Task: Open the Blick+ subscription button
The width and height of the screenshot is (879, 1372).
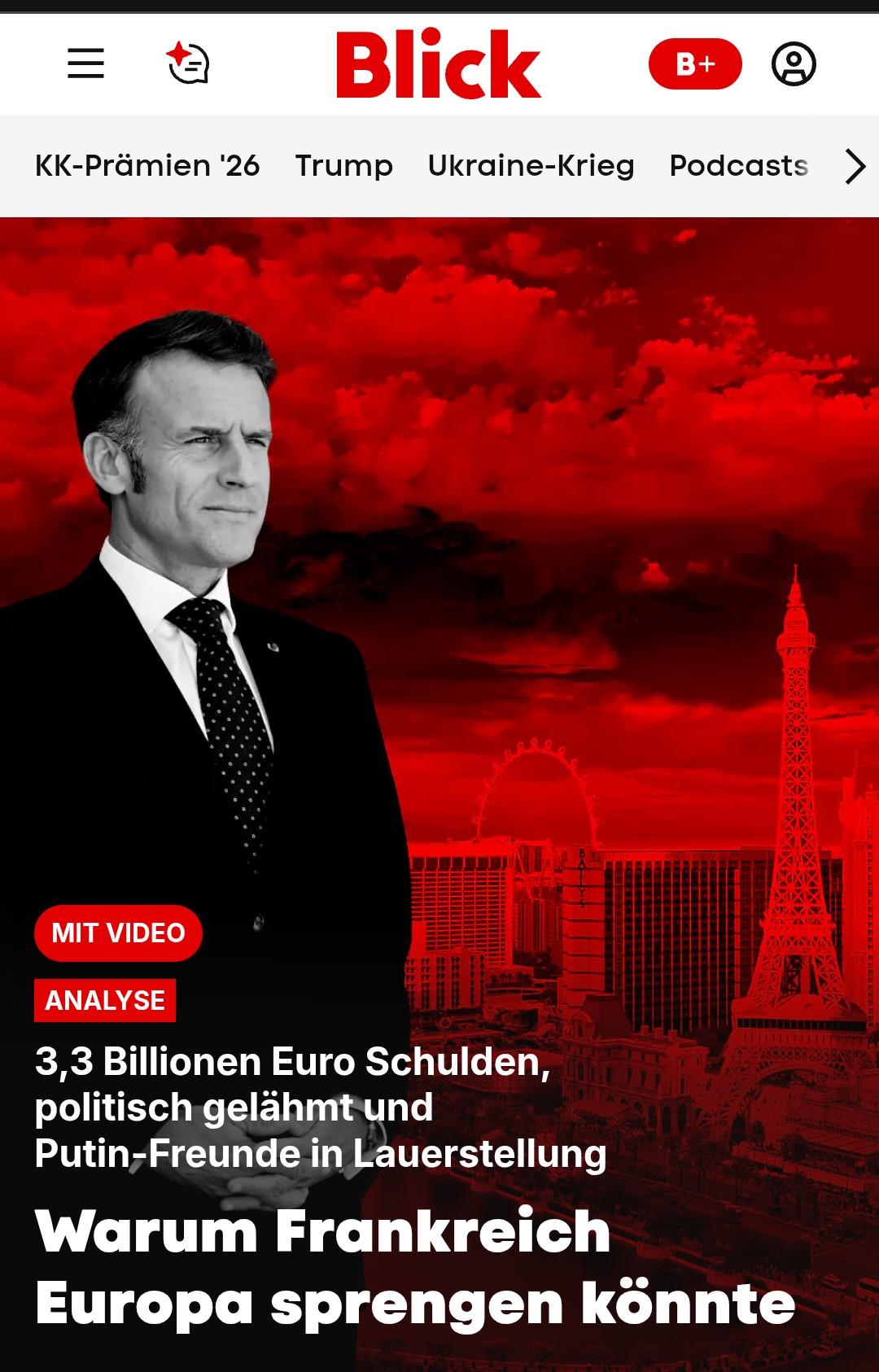Action: coord(694,63)
